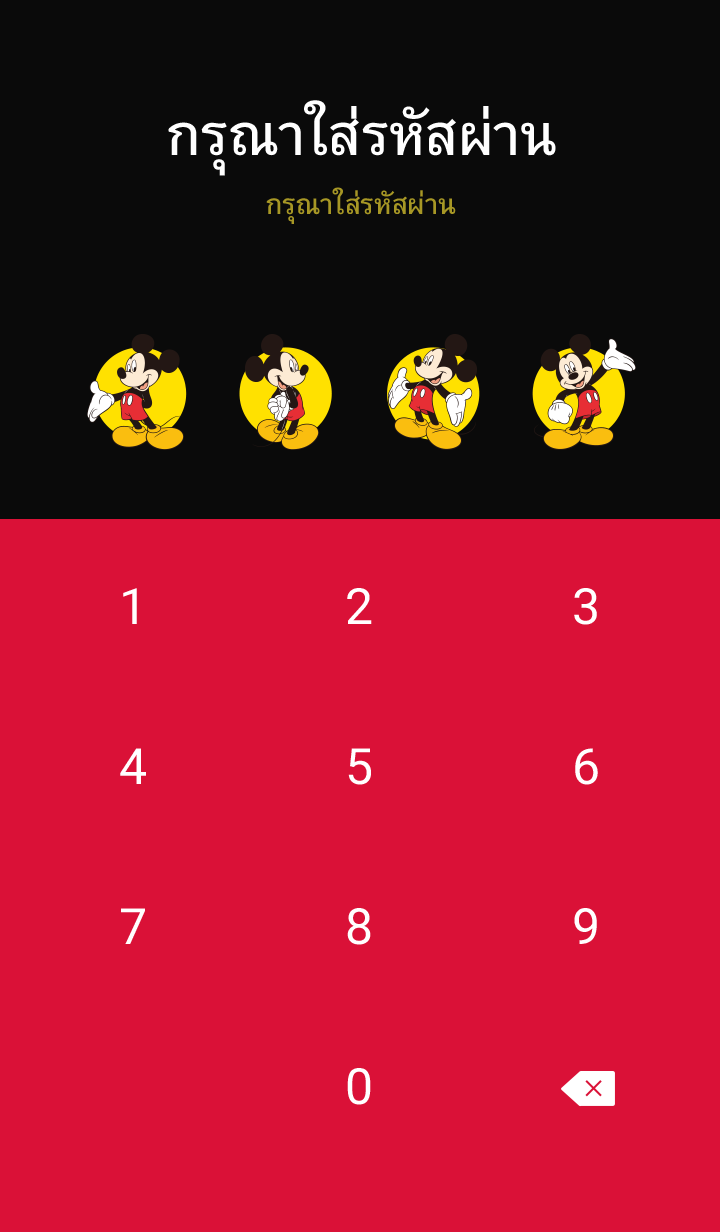The image size is (720, 1232).
Task: Enter the number 4 key
Action: pos(133,767)
